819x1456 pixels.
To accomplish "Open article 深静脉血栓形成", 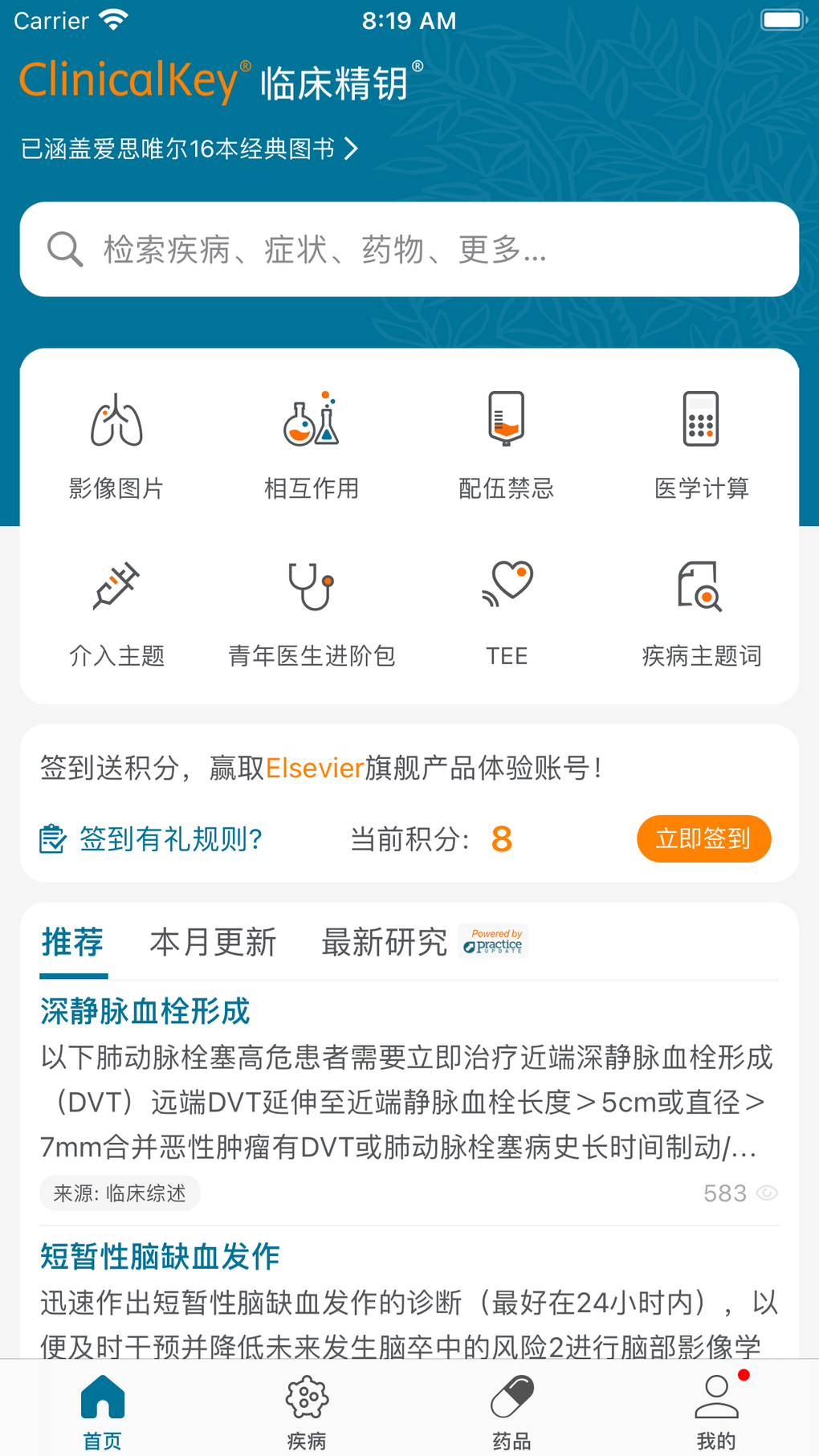I will click(x=145, y=1011).
